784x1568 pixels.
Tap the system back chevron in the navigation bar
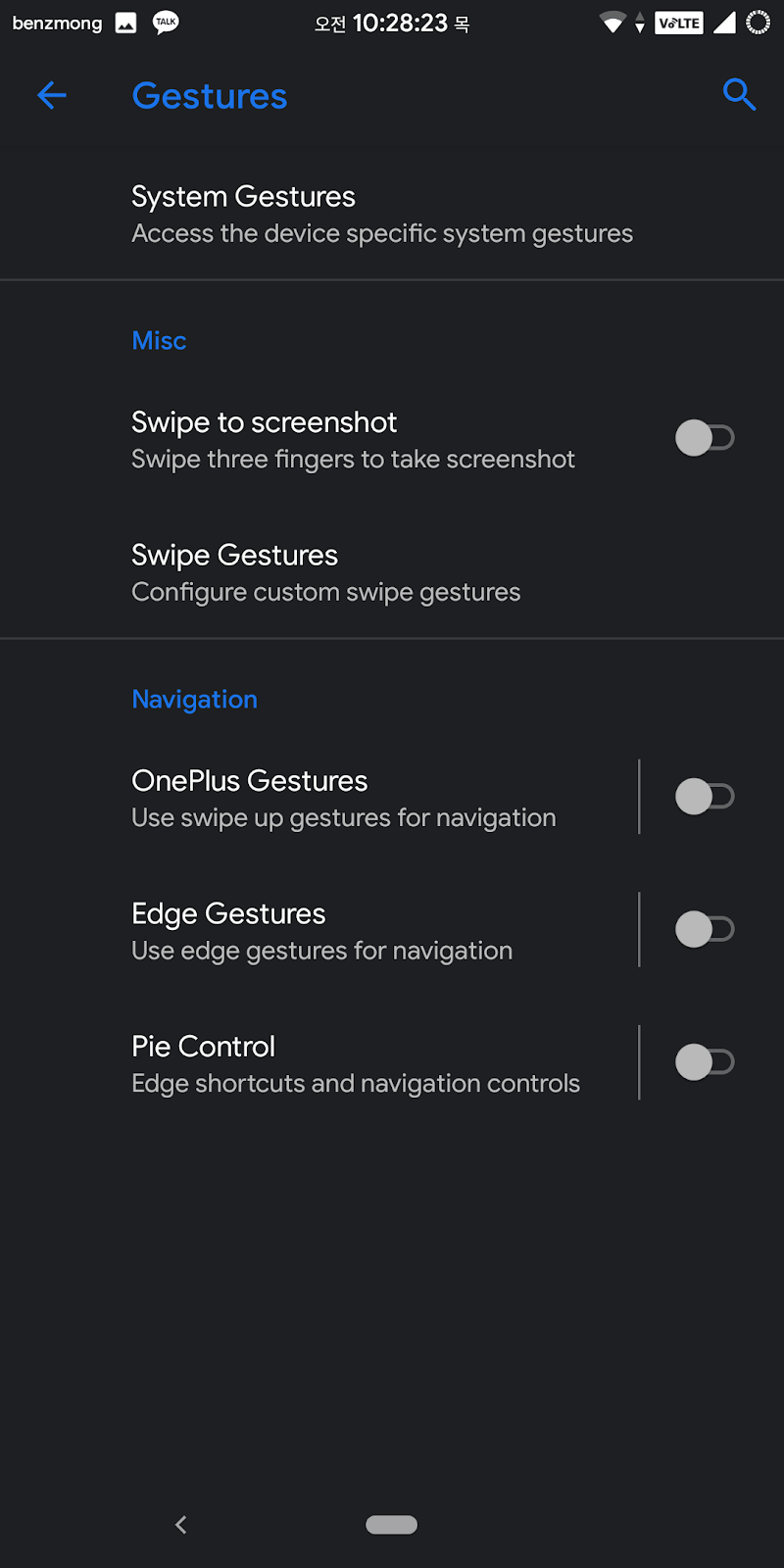(180, 1524)
